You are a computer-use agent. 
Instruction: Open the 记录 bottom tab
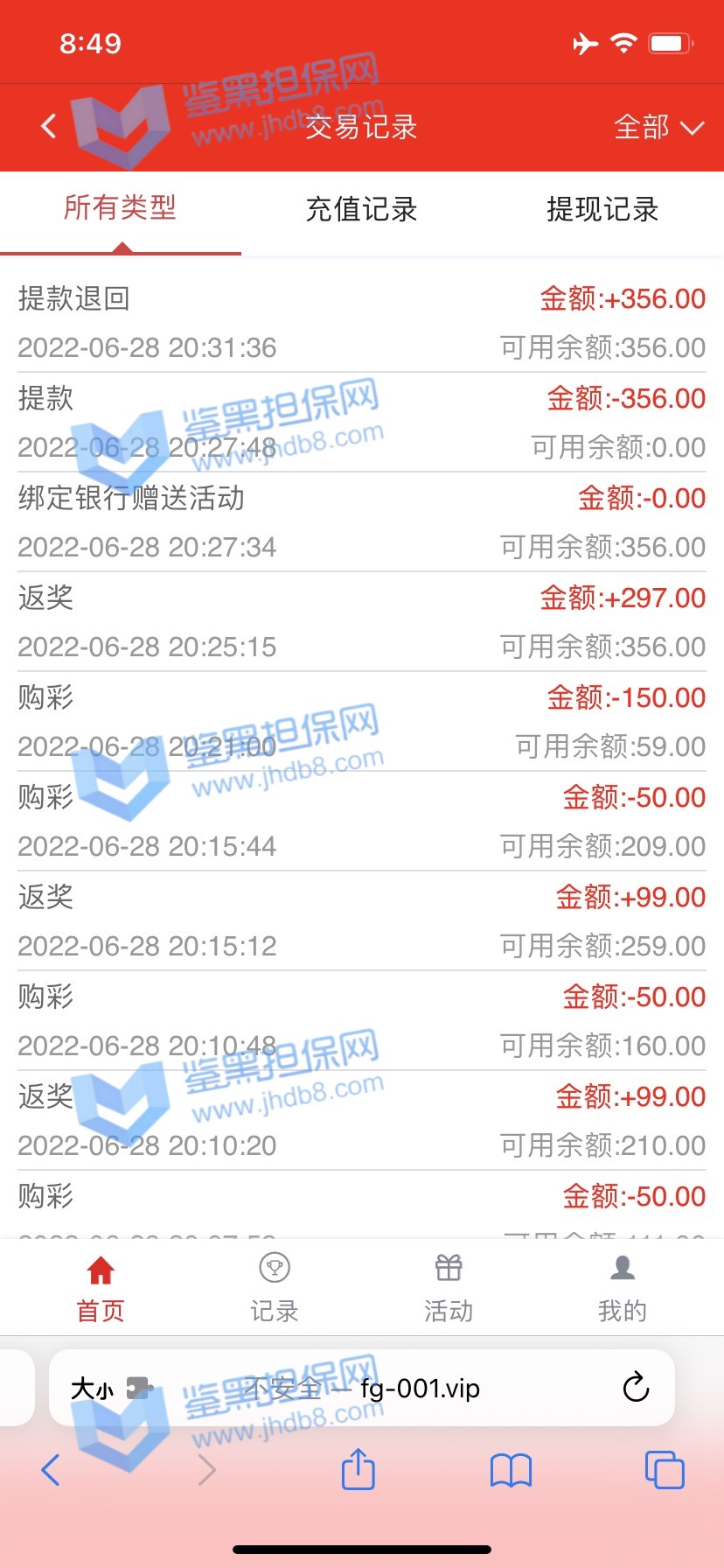point(275,1287)
